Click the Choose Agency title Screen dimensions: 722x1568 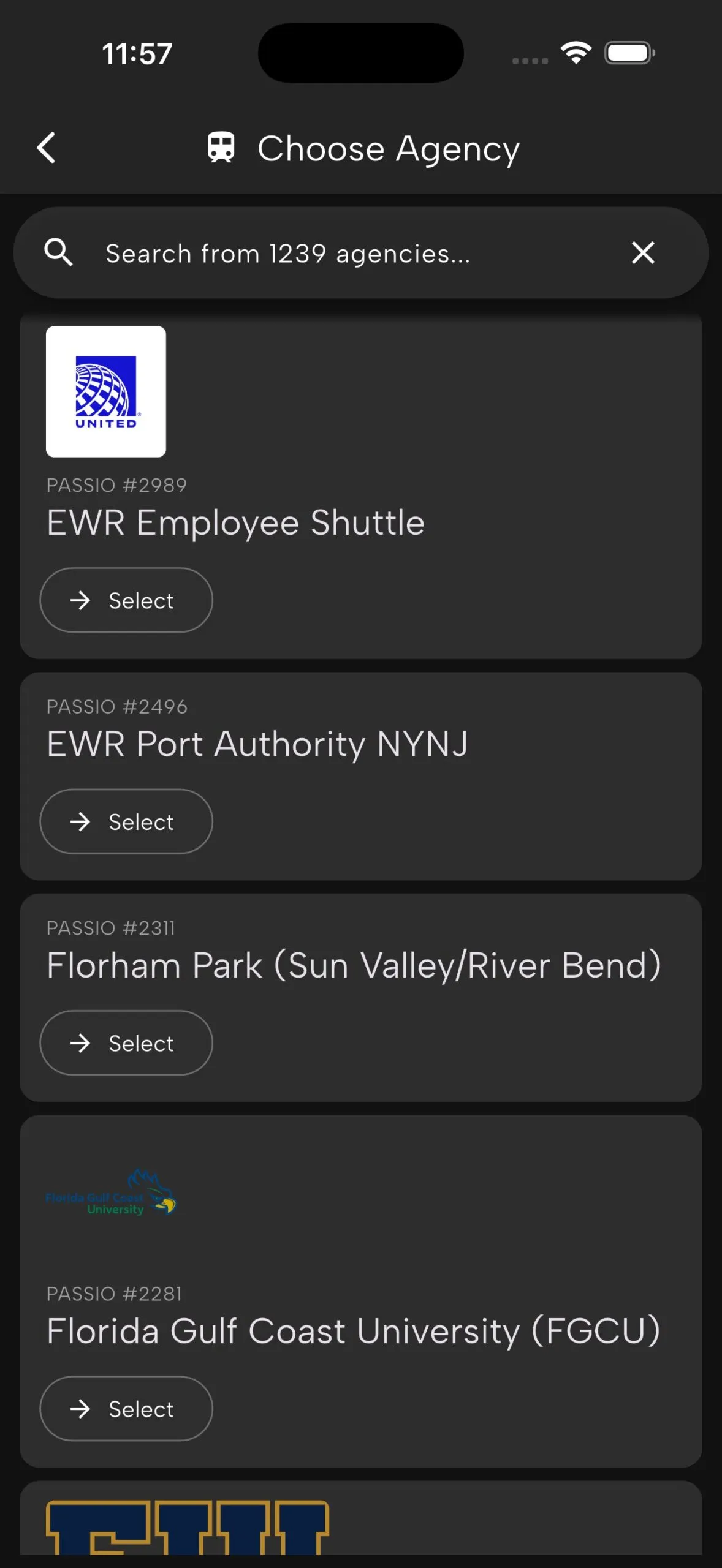(x=389, y=148)
